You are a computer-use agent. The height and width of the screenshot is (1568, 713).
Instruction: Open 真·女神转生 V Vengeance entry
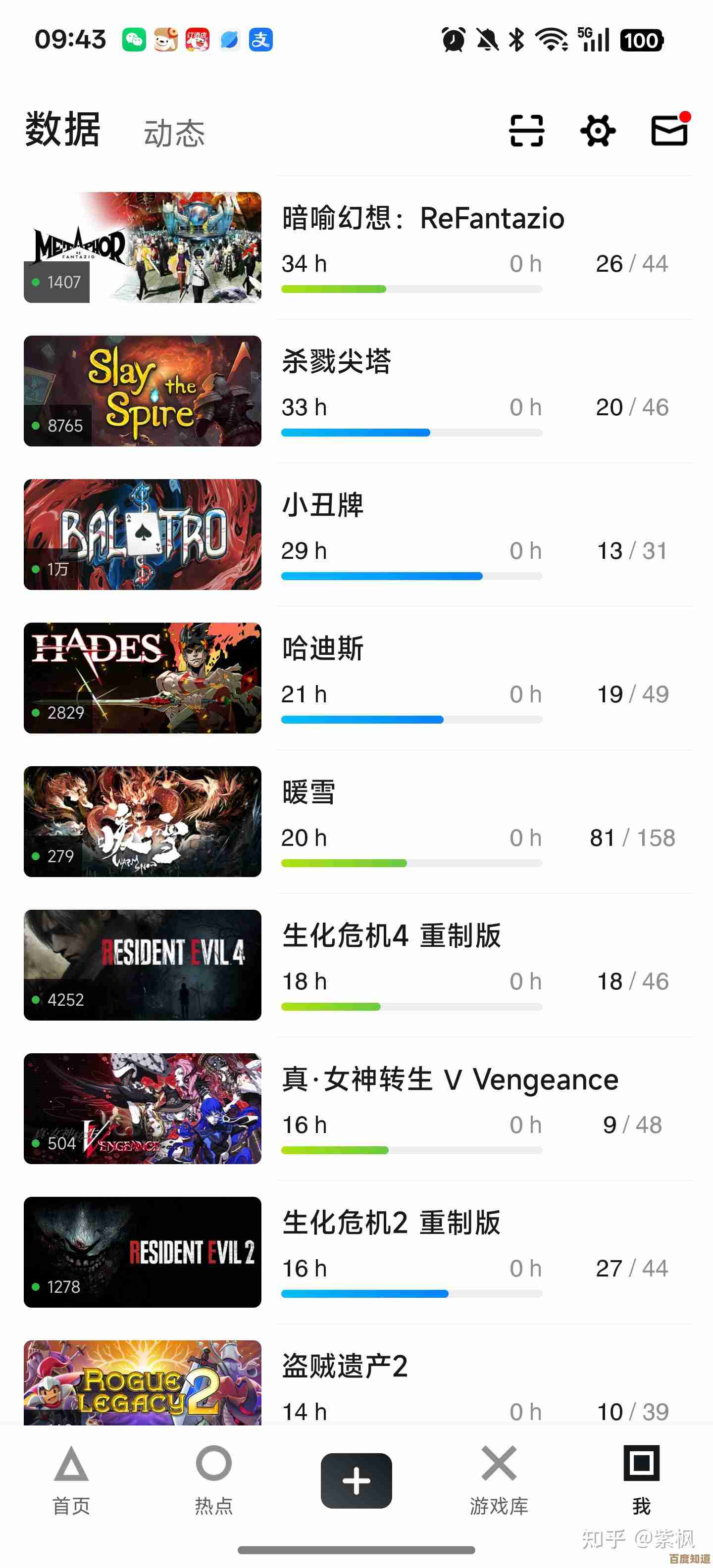pyautogui.click(x=450, y=1080)
